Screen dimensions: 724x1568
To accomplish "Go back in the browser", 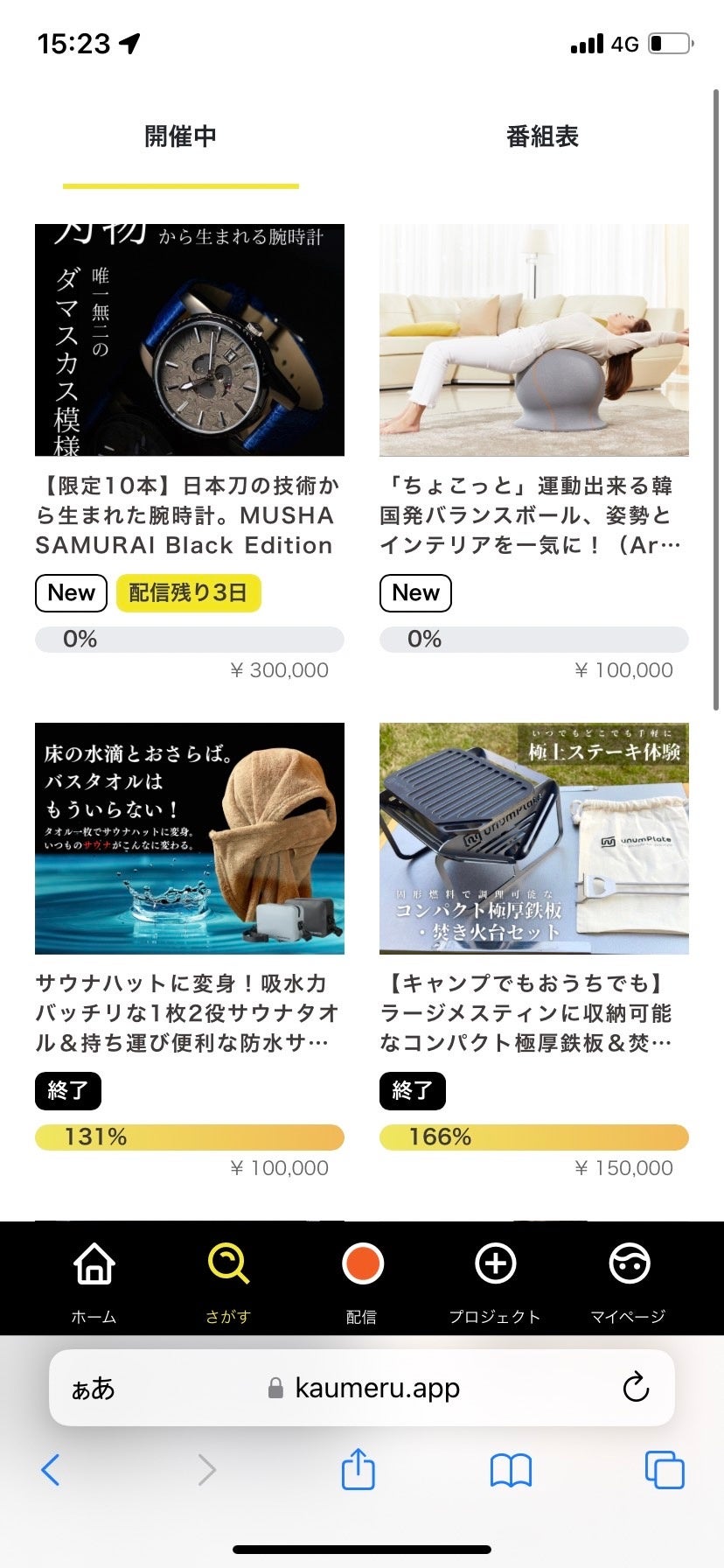I will click(x=51, y=1470).
